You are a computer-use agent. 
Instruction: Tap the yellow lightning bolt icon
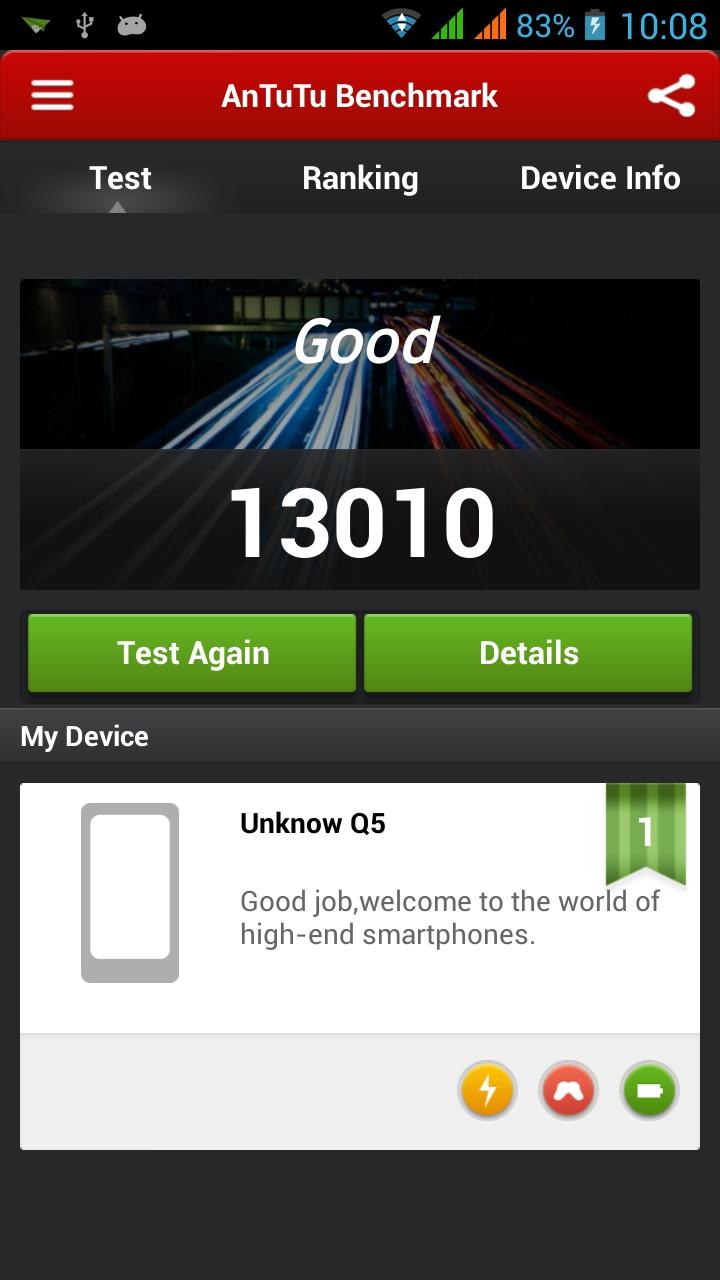coord(487,1090)
